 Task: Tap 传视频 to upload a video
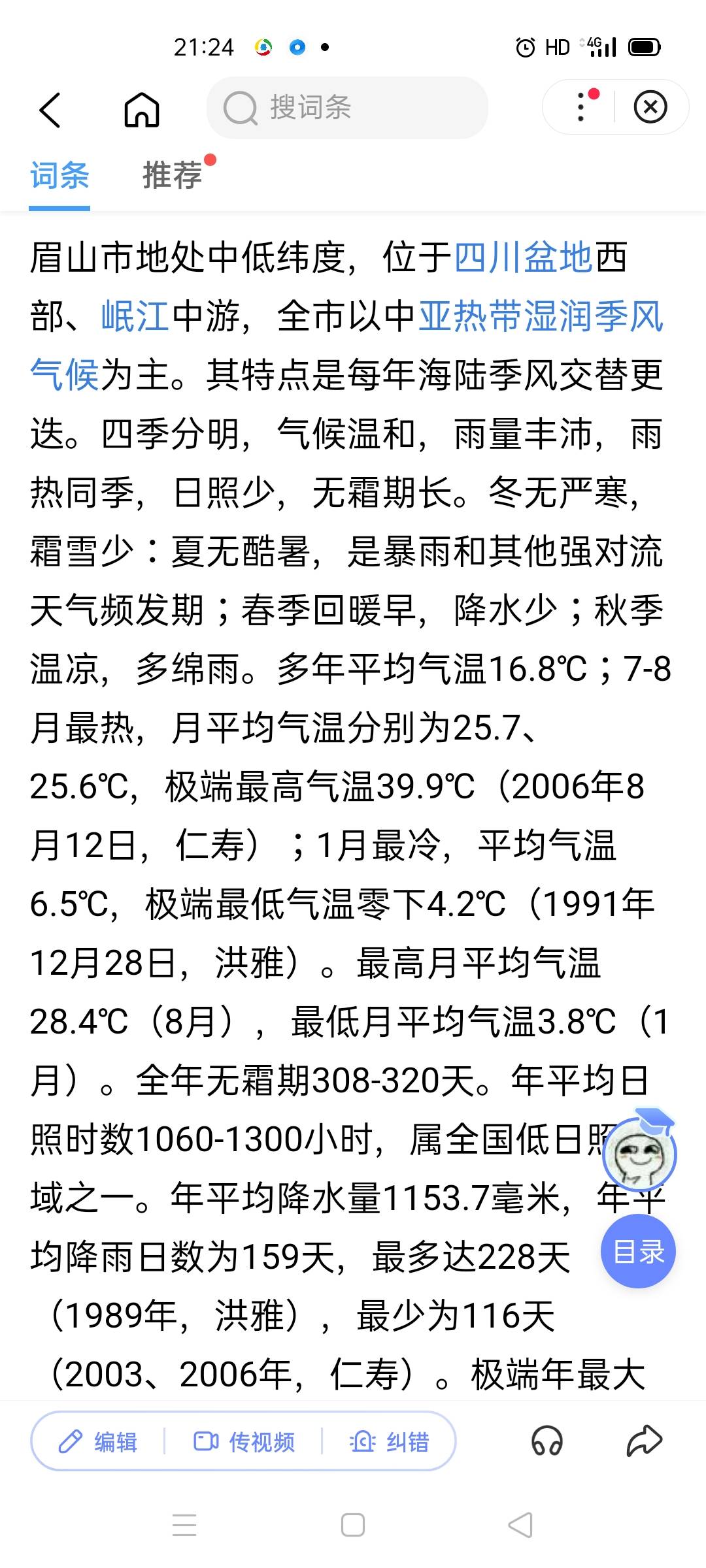point(244,1441)
